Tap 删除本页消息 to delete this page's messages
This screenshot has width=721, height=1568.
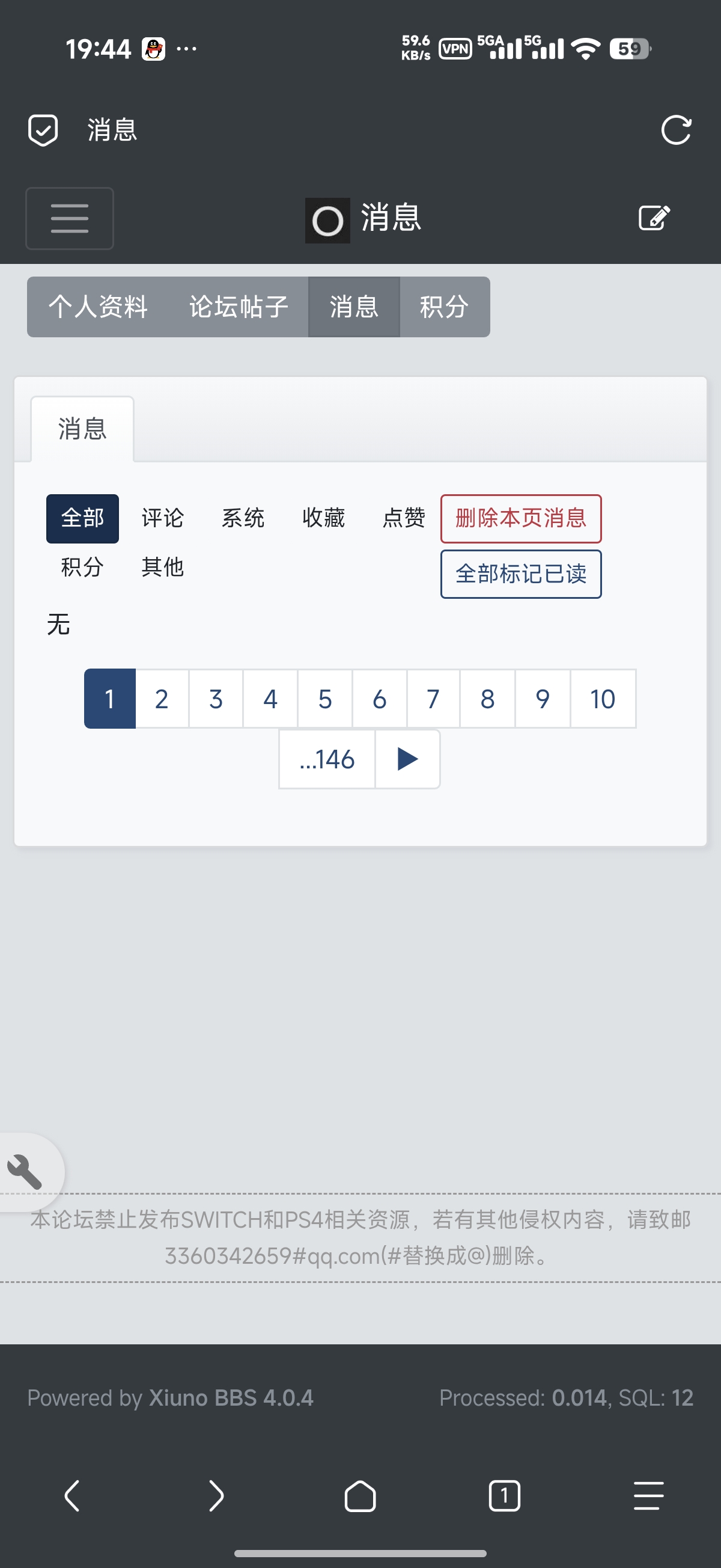tap(521, 518)
